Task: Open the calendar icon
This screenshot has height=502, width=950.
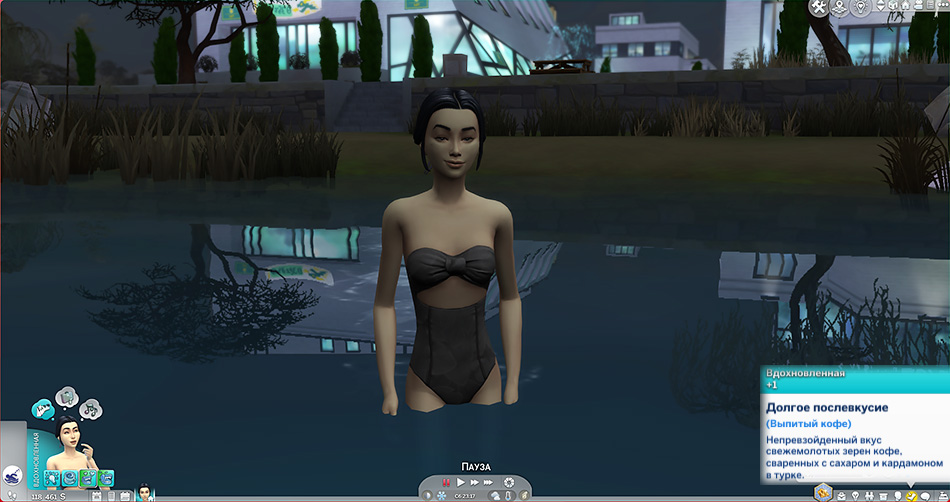Action: click(x=125, y=495)
